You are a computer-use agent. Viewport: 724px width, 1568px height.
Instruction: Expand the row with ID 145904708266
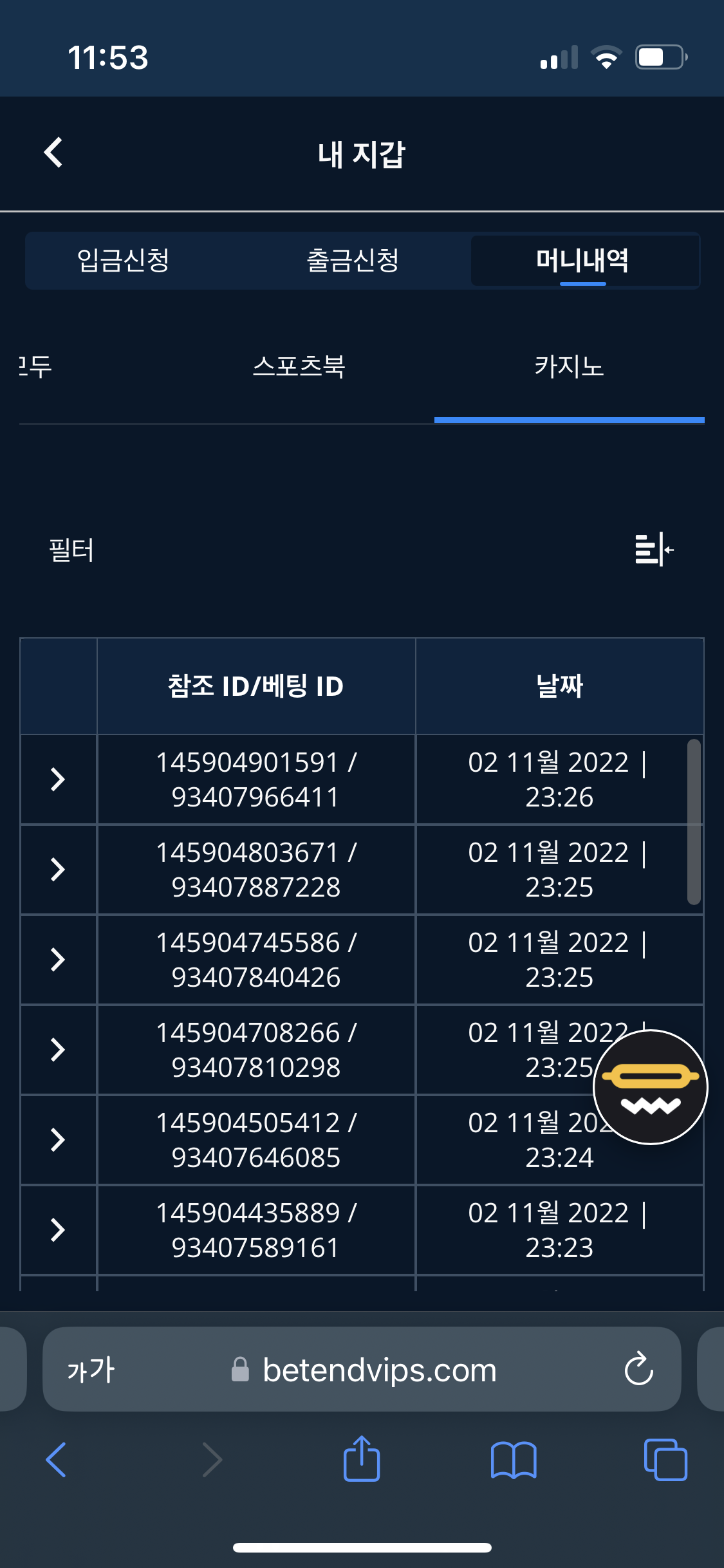tap(58, 1050)
